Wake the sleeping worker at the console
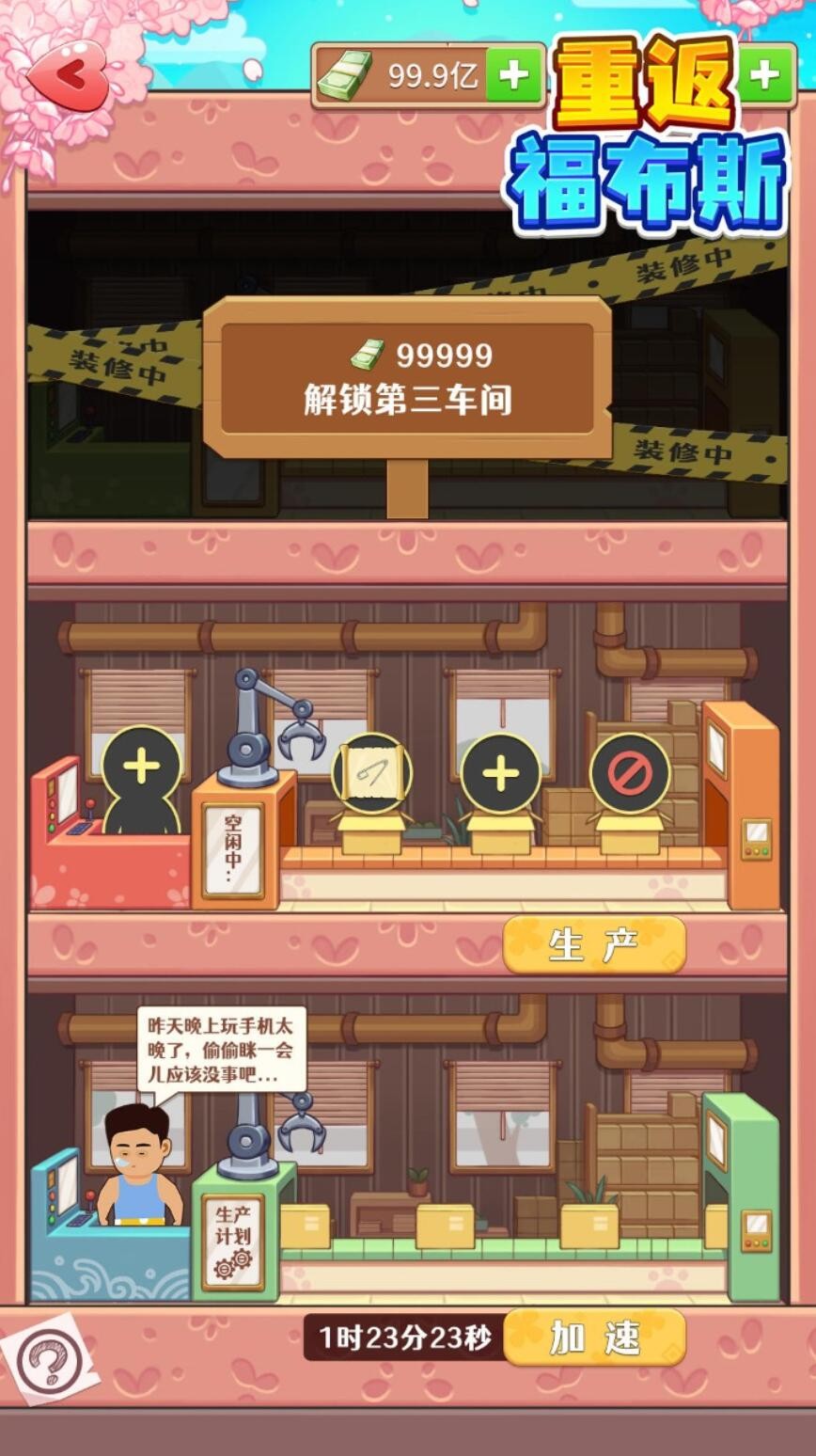Viewport: 816px width, 1456px height. [x=139, y=1166]
